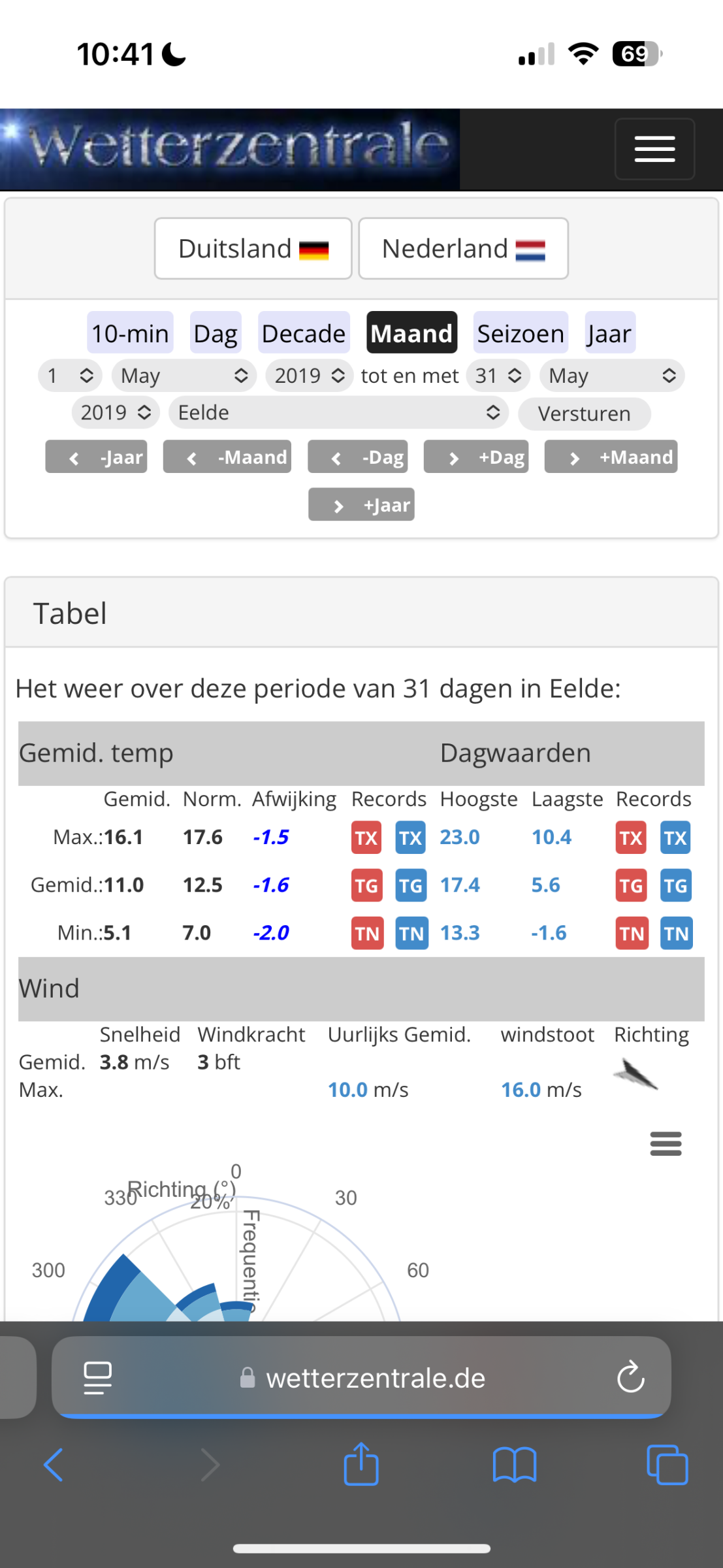Viewport: 723px width, 1568px height.
Task: Jump forward one day with +Dag
Action: point(475,457)
